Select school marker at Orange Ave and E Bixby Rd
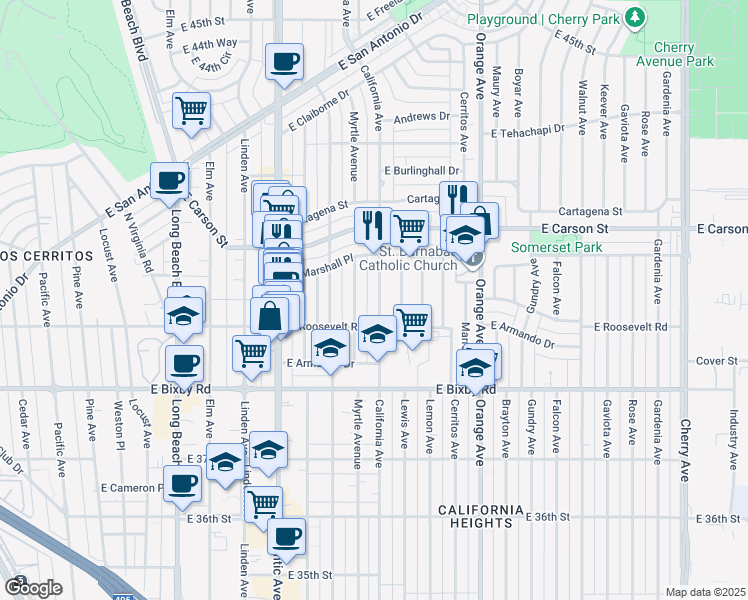 pyautogui.click(x=475, y=369)
